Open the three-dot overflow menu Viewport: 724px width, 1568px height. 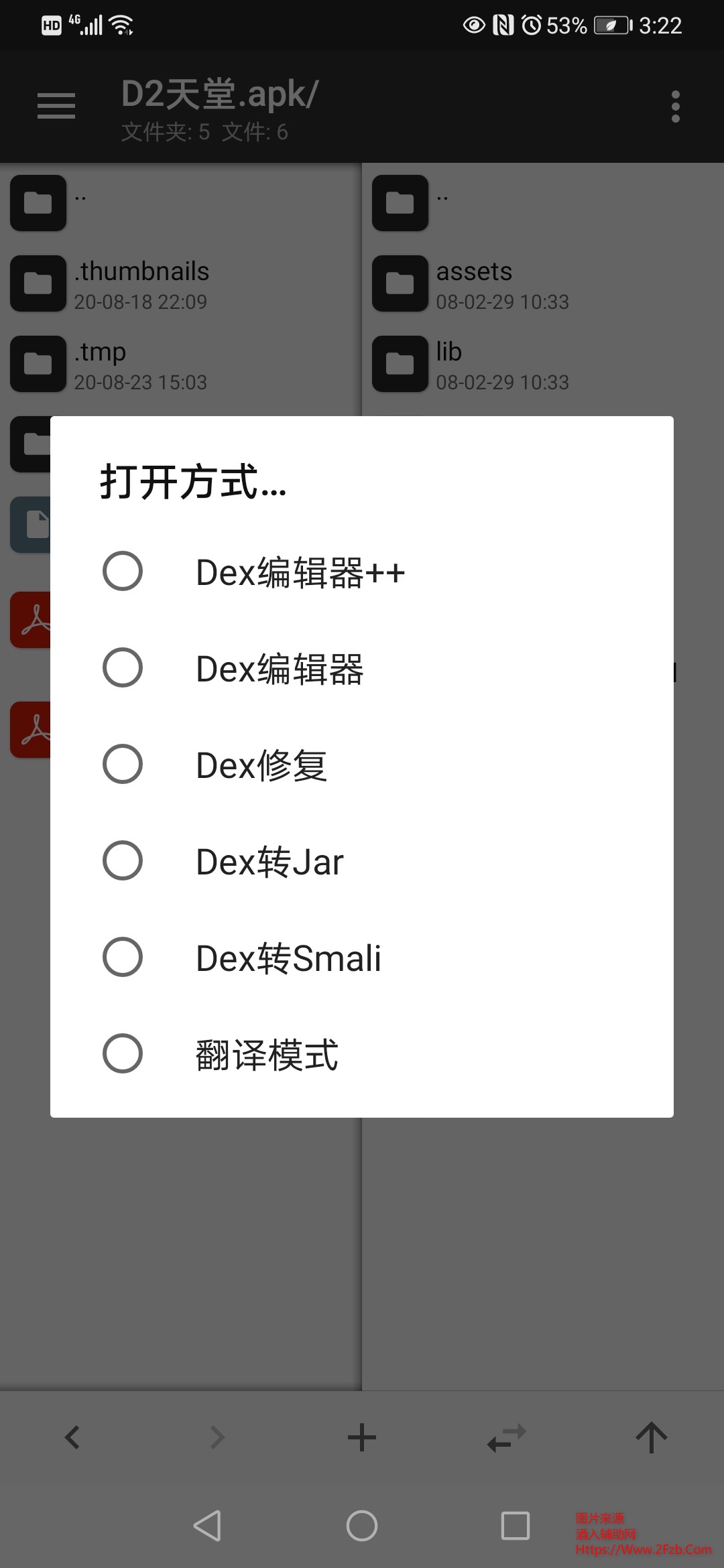click(x=674, y=105)
